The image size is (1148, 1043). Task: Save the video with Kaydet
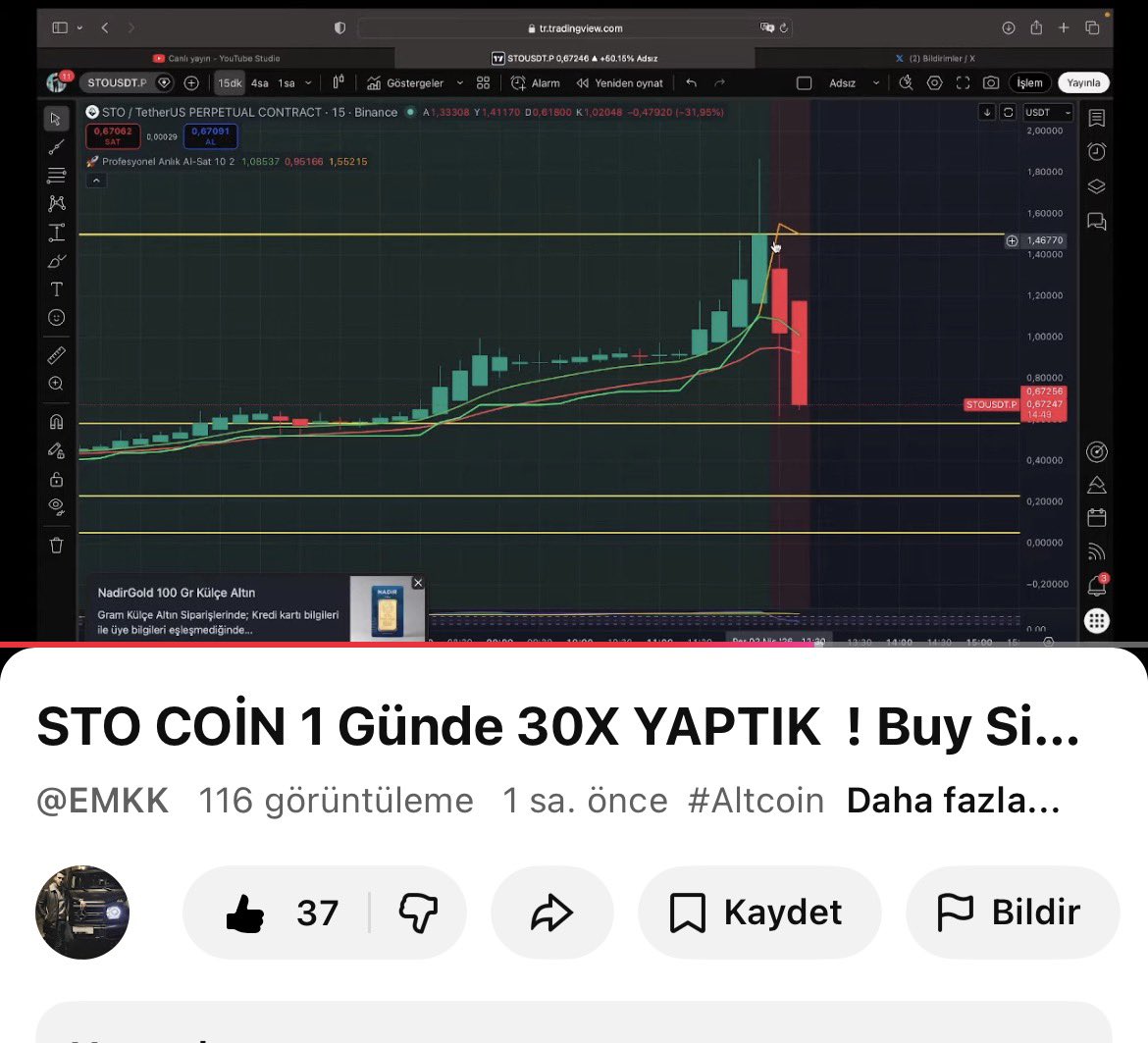tap(758, 913)
